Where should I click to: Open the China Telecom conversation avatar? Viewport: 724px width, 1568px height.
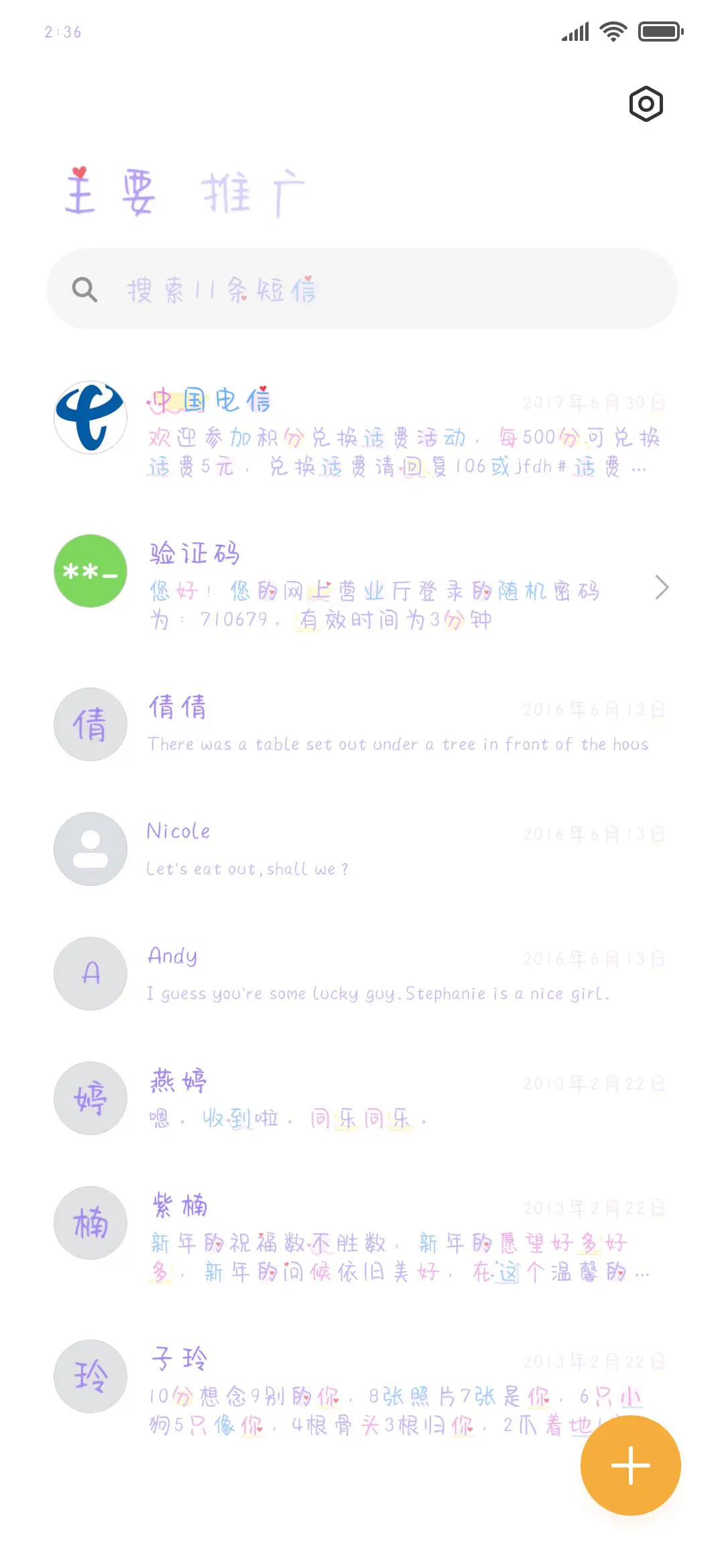(x=90, y=417)
